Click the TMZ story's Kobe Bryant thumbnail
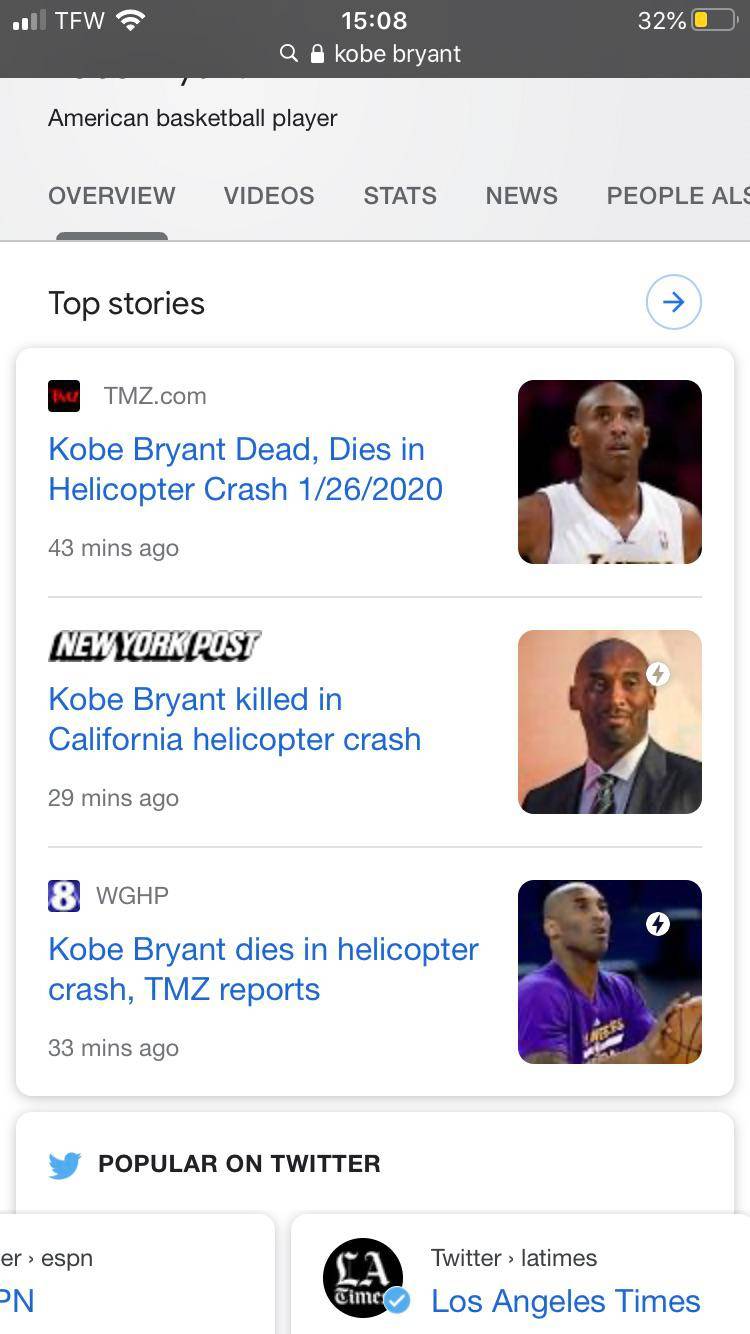 tap(609, 471)
